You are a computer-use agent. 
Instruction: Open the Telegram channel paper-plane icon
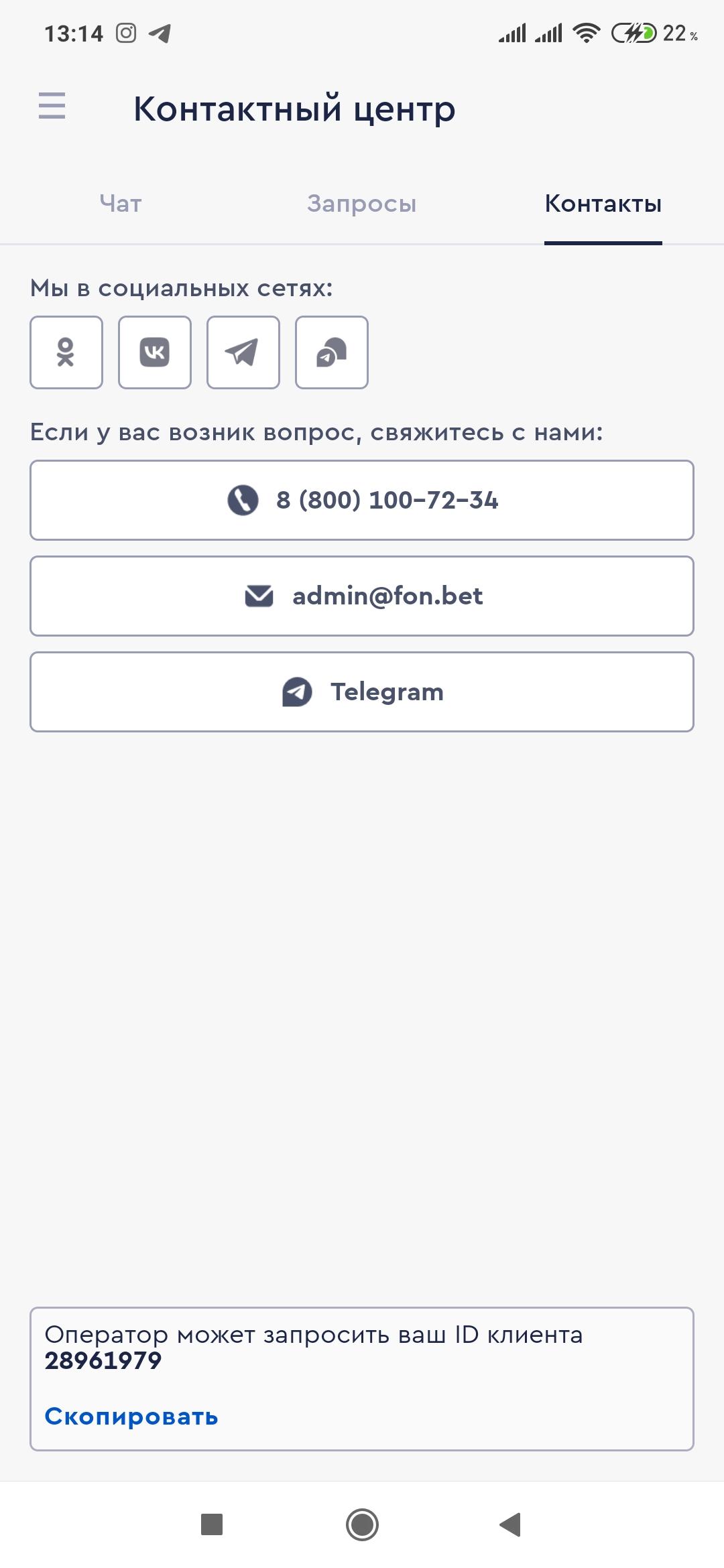point(243,352)
